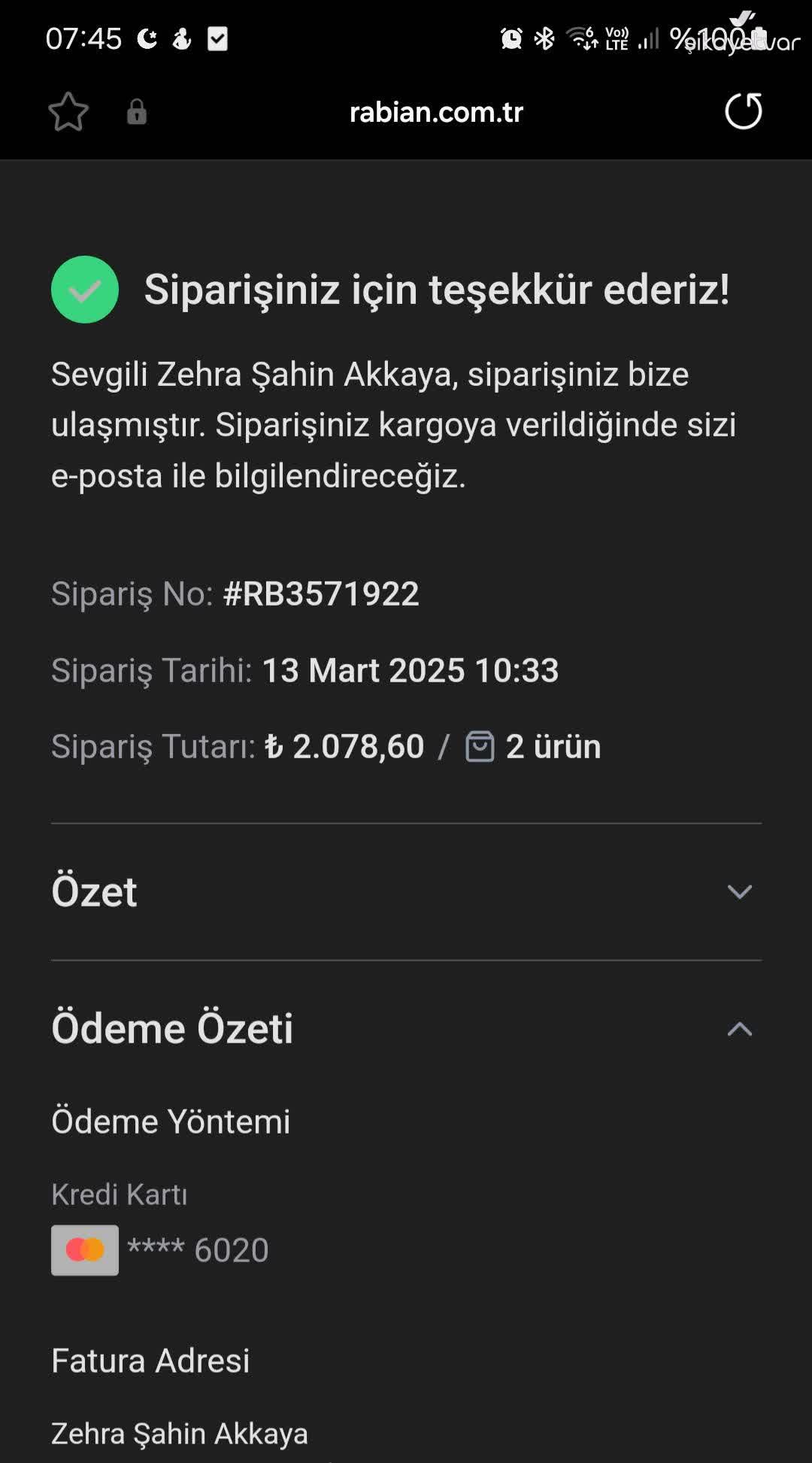The width and height of the screenshot is (812, 1463).
Task: Tap the bookmark star icon
Action: [68, 111]
